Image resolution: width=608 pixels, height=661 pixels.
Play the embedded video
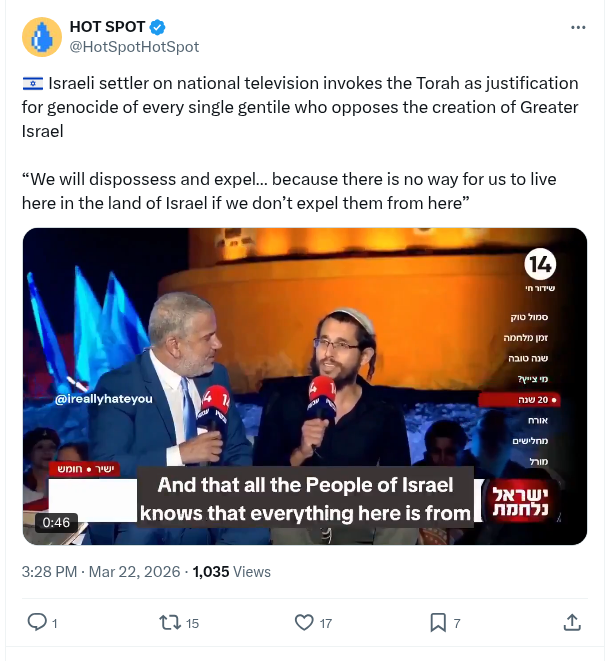click(304, 386)
